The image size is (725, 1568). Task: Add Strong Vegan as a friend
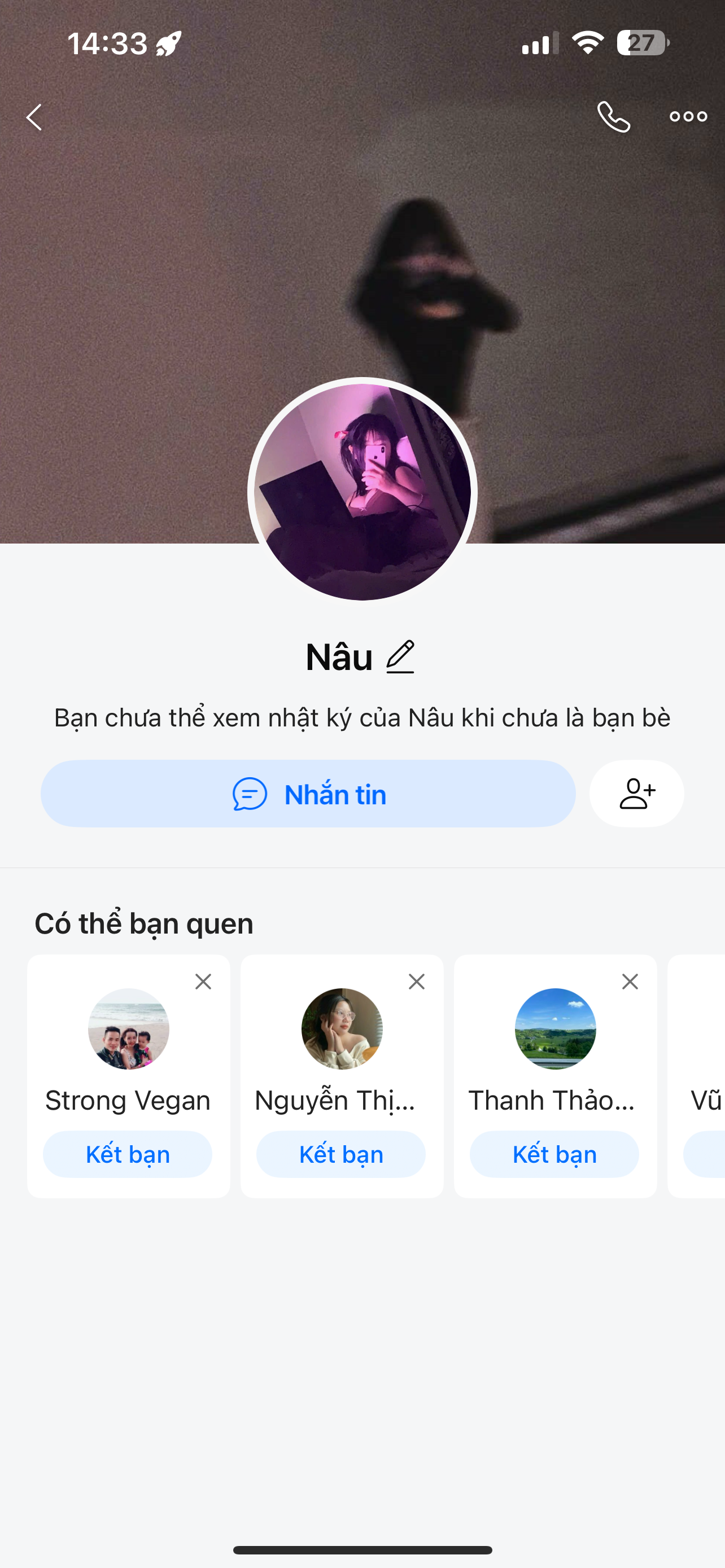point(128,1154)
